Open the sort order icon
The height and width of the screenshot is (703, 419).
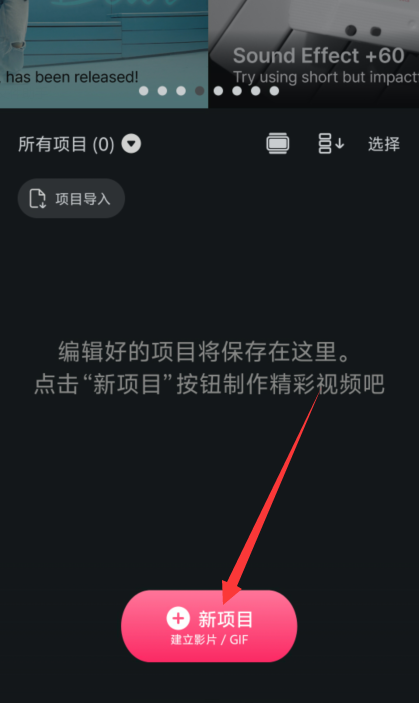(331, 143)
